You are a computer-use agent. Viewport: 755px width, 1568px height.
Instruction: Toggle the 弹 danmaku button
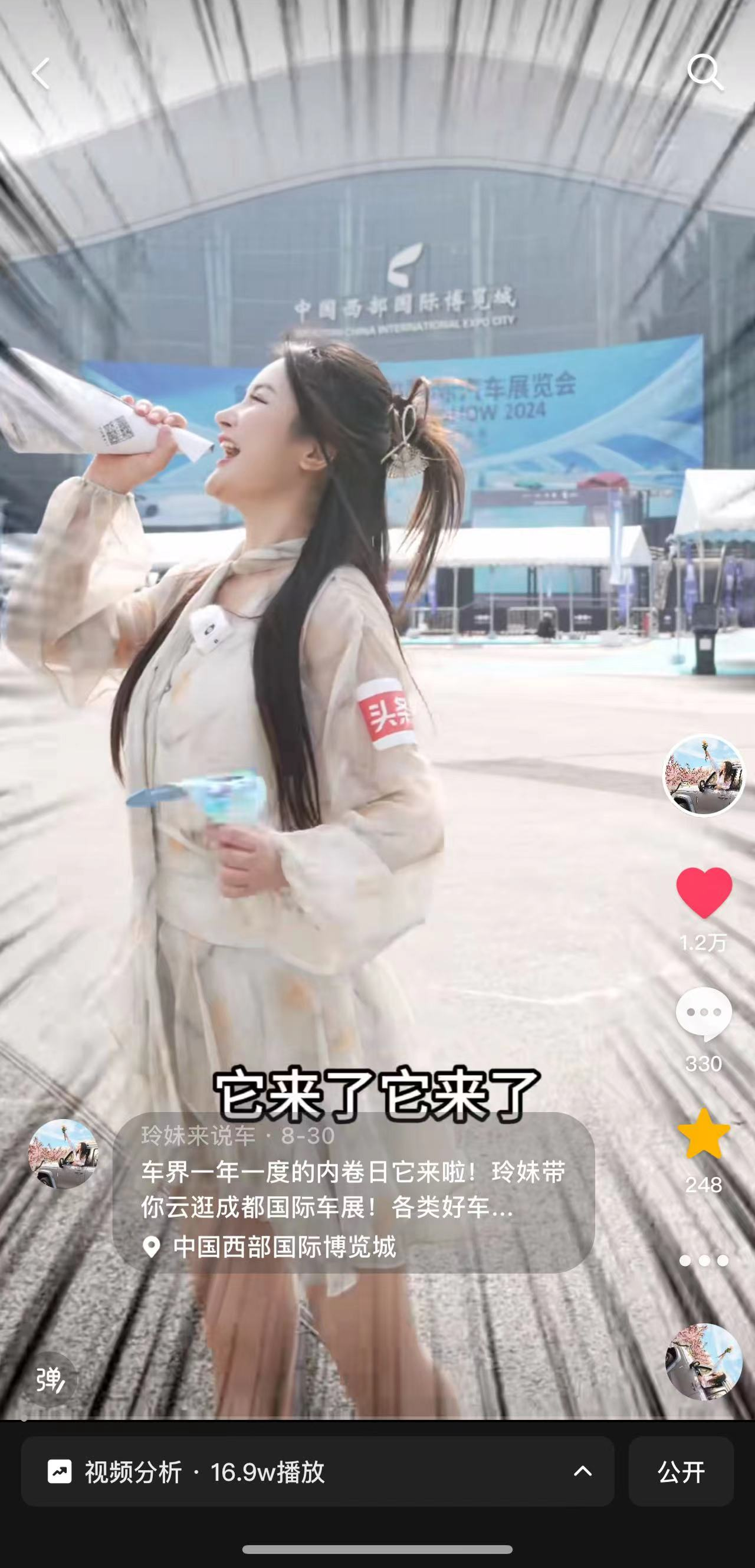pyautogui.click(x=50, y=1379)
